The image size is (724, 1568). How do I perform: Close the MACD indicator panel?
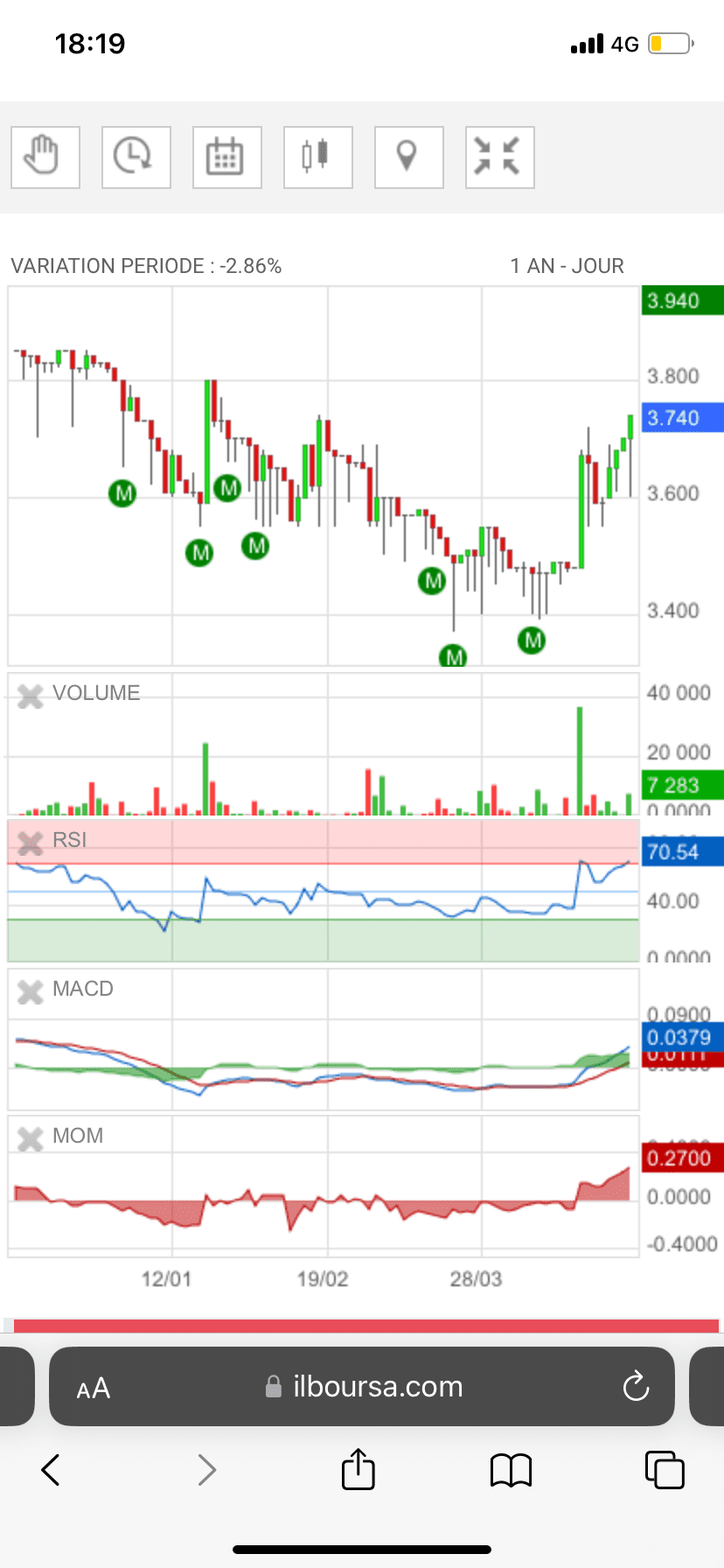click(31, 991)
